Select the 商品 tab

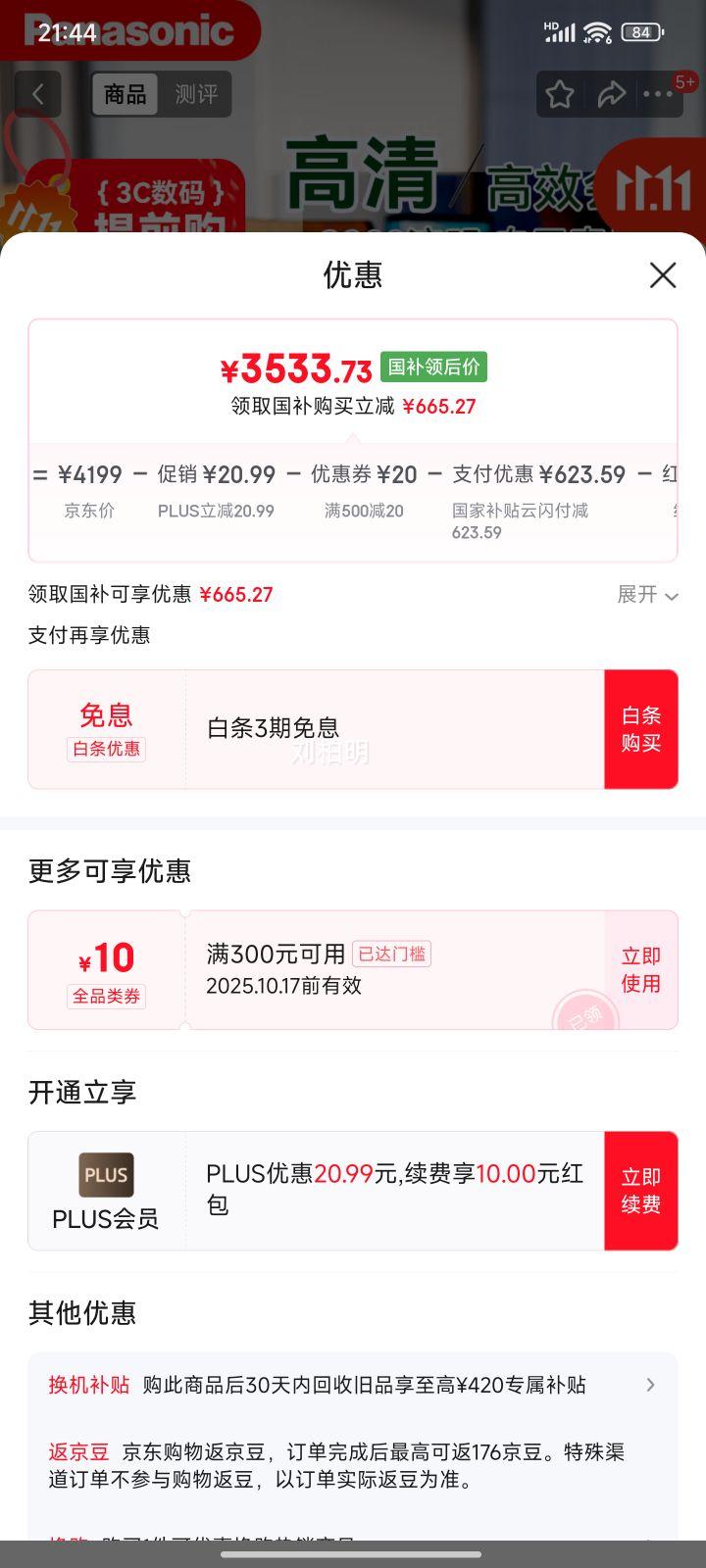click(x=126, y=94)
